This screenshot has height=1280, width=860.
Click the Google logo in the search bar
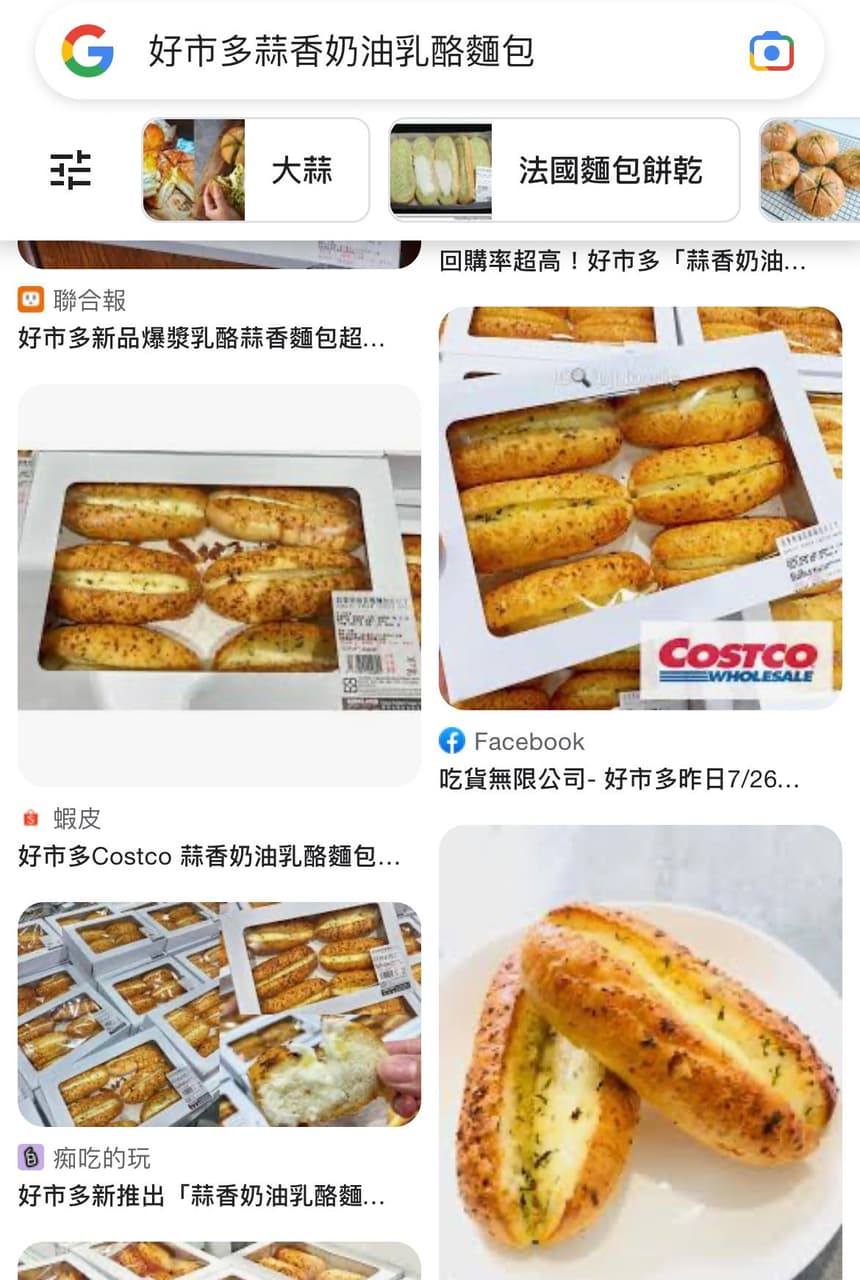(90, 50)
